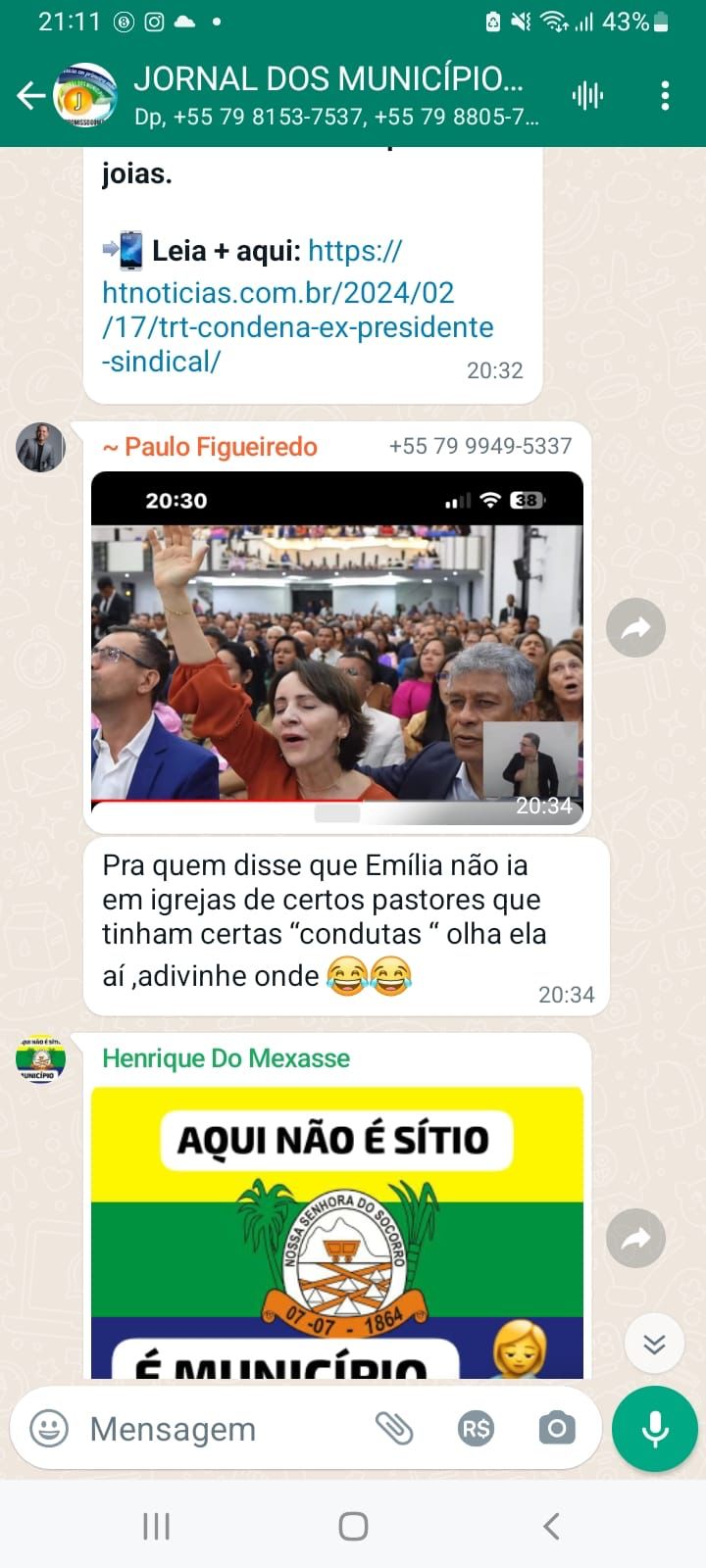This screenshot has height=1568, width=706.
Task: Open the camera to take a photo
Action: click(556, 1429)
